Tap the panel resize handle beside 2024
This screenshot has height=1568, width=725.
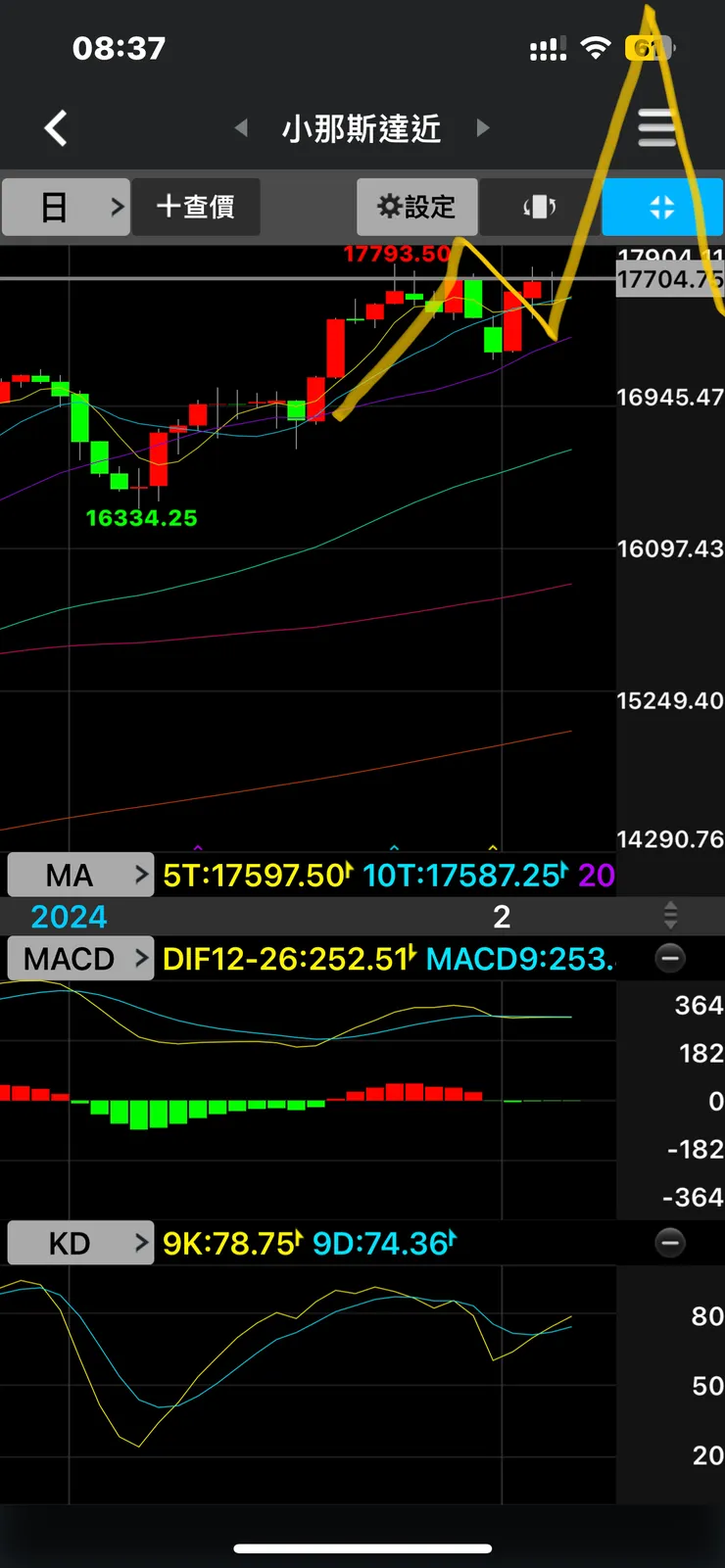tap(670, 916)
